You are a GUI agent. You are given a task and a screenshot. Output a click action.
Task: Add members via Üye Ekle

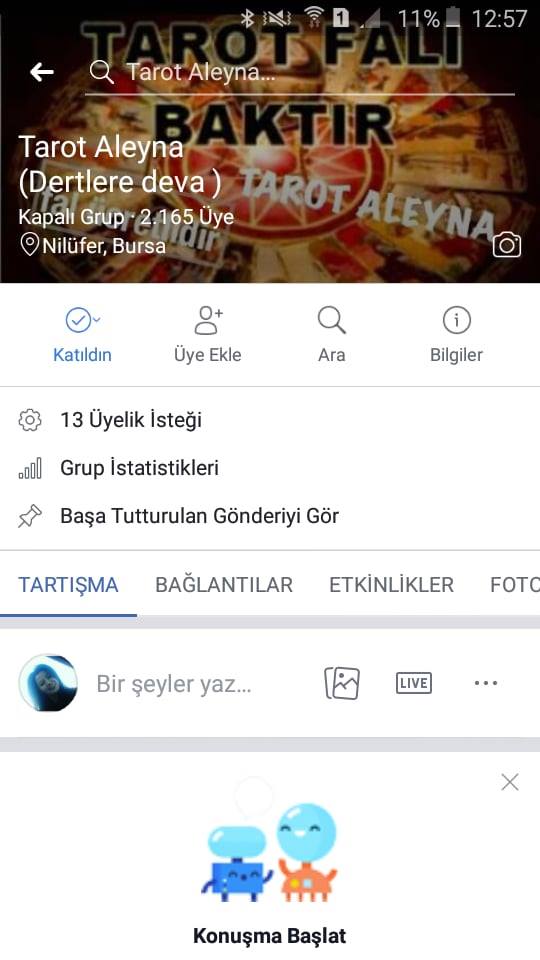pyautogui.click(x=208, y=336)
